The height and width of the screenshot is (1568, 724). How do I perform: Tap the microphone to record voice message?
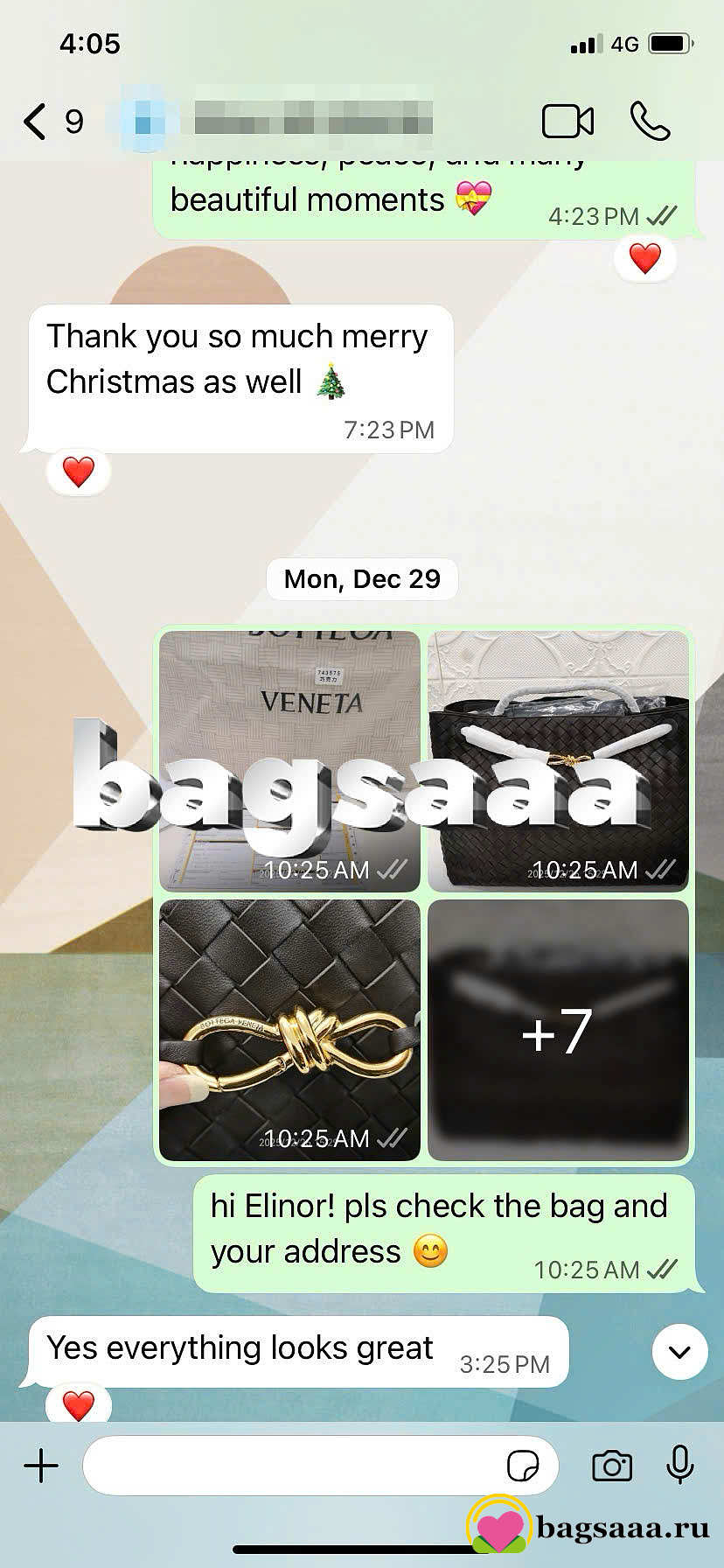(679, 1465)
